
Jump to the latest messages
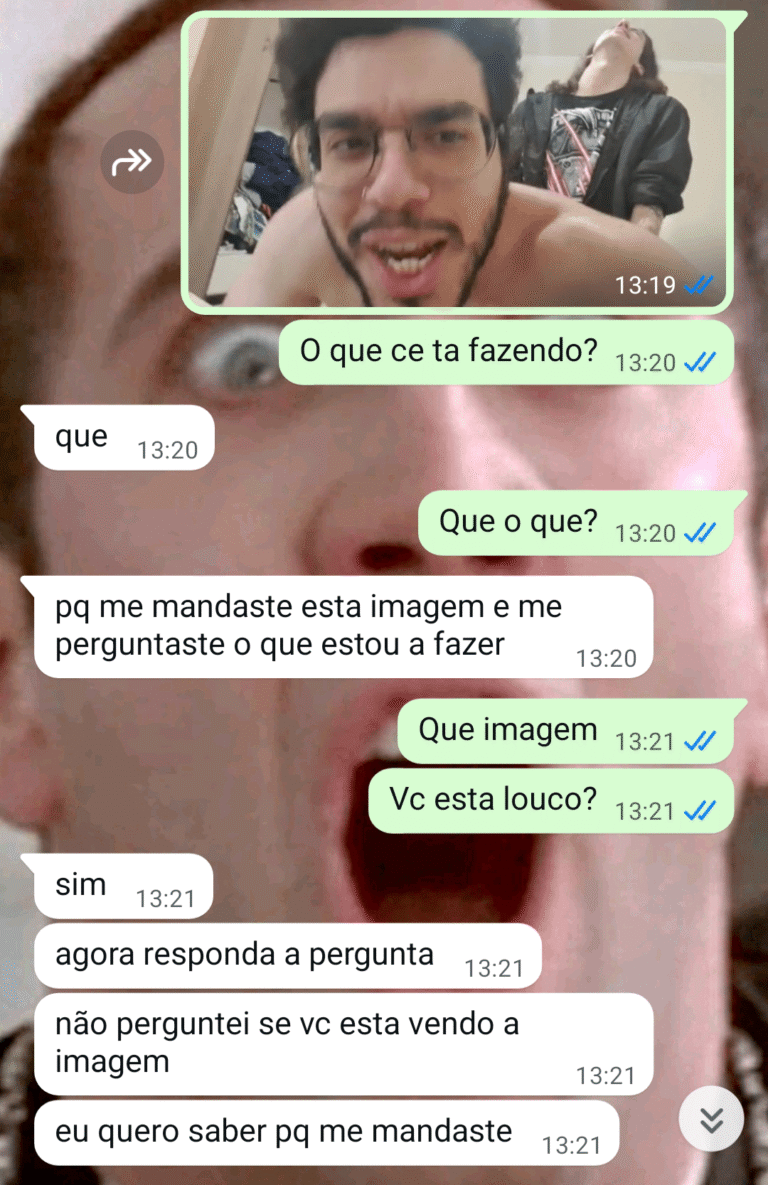point(711,1120)
